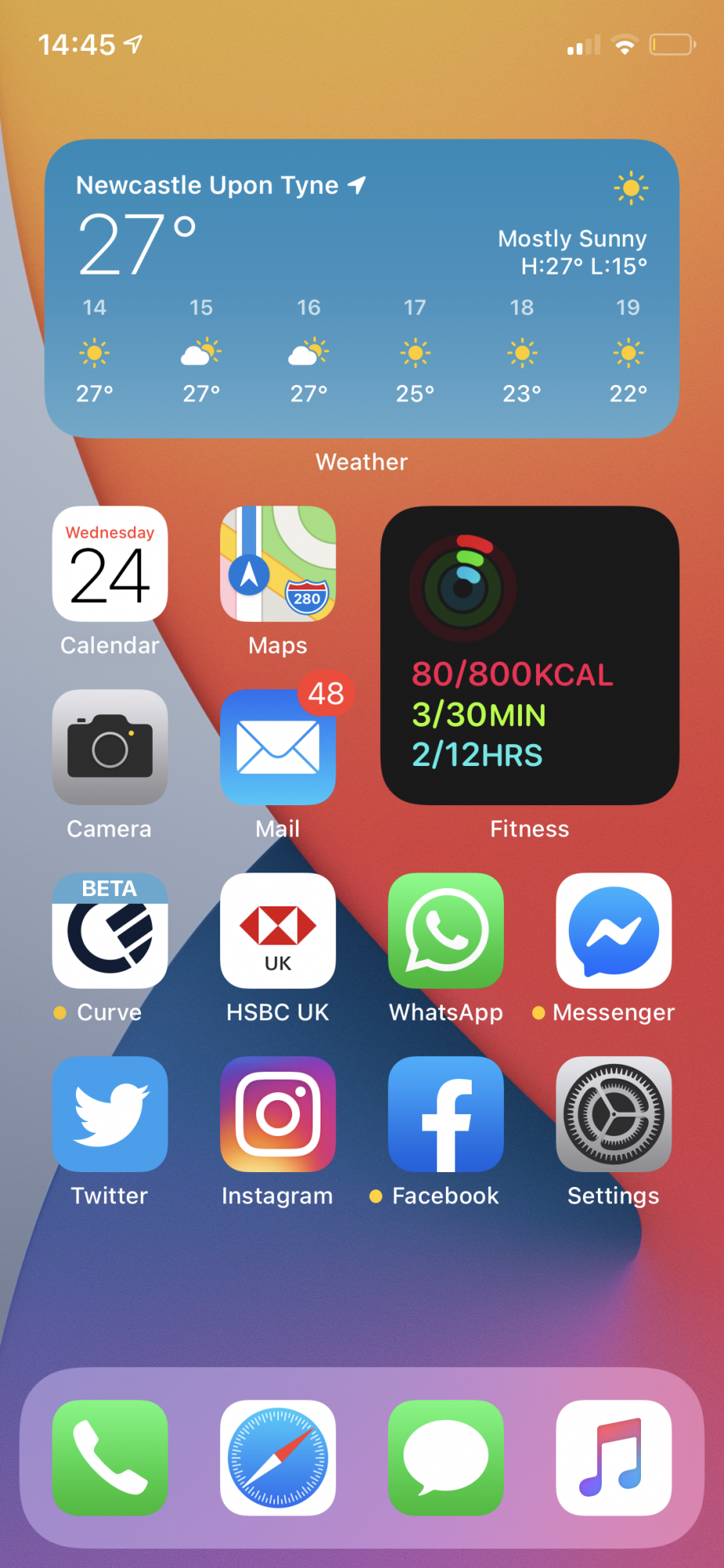The height and width of the screenshot is (1568, 724).
Task: Open the Facebook app
Action: coord(446,1114)
